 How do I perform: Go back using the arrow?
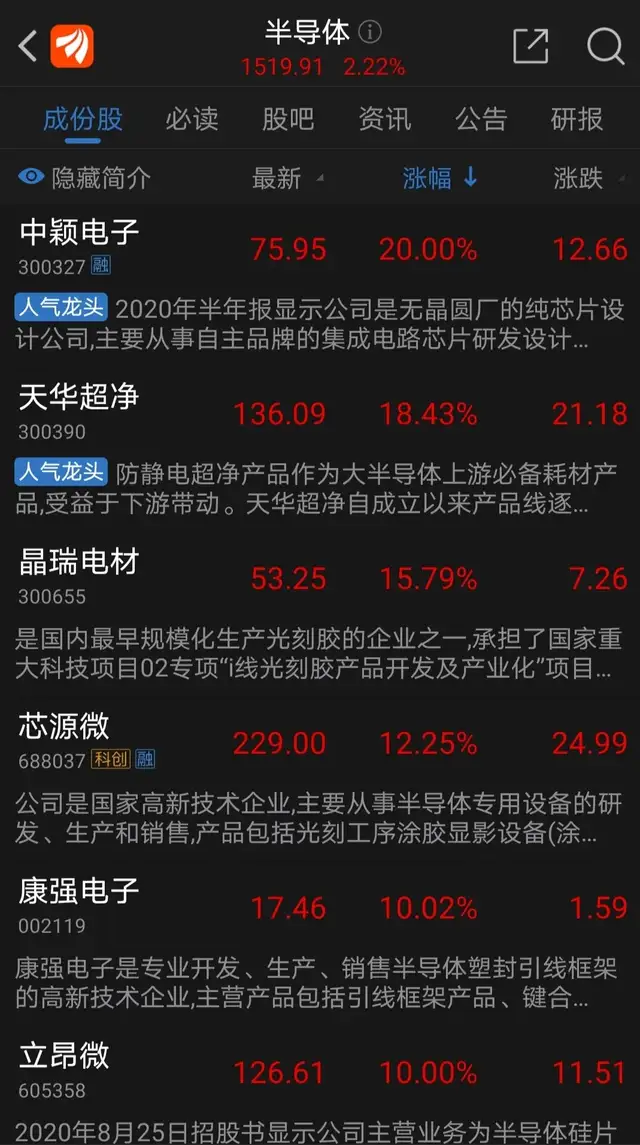tap(28, 45)
